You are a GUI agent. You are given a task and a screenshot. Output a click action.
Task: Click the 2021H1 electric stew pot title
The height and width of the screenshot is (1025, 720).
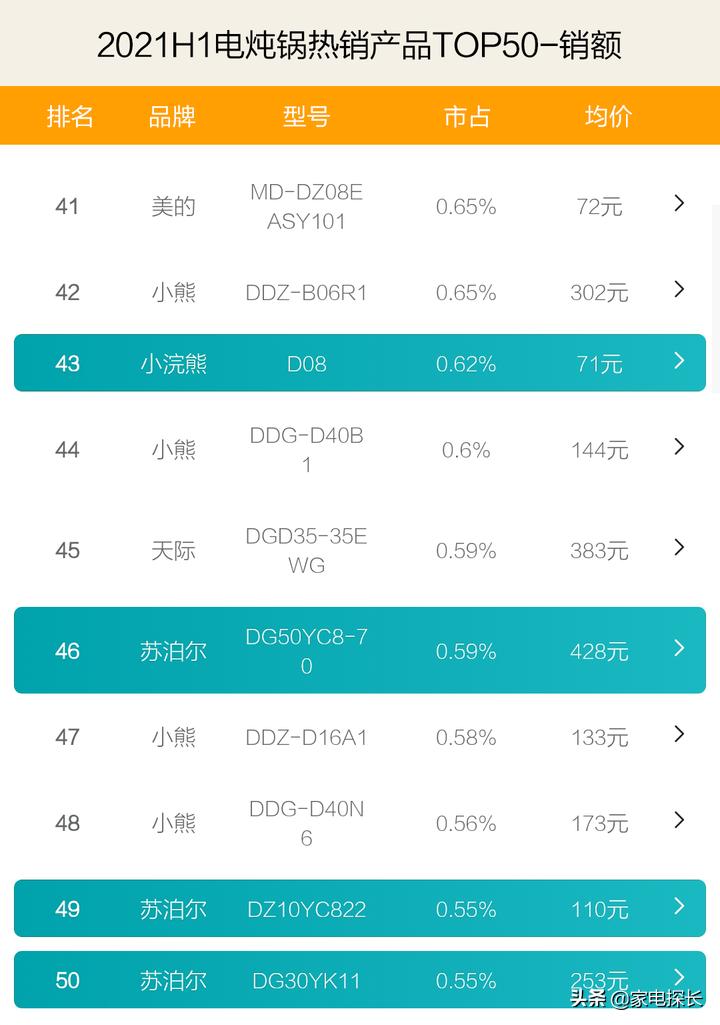[360, 44]
